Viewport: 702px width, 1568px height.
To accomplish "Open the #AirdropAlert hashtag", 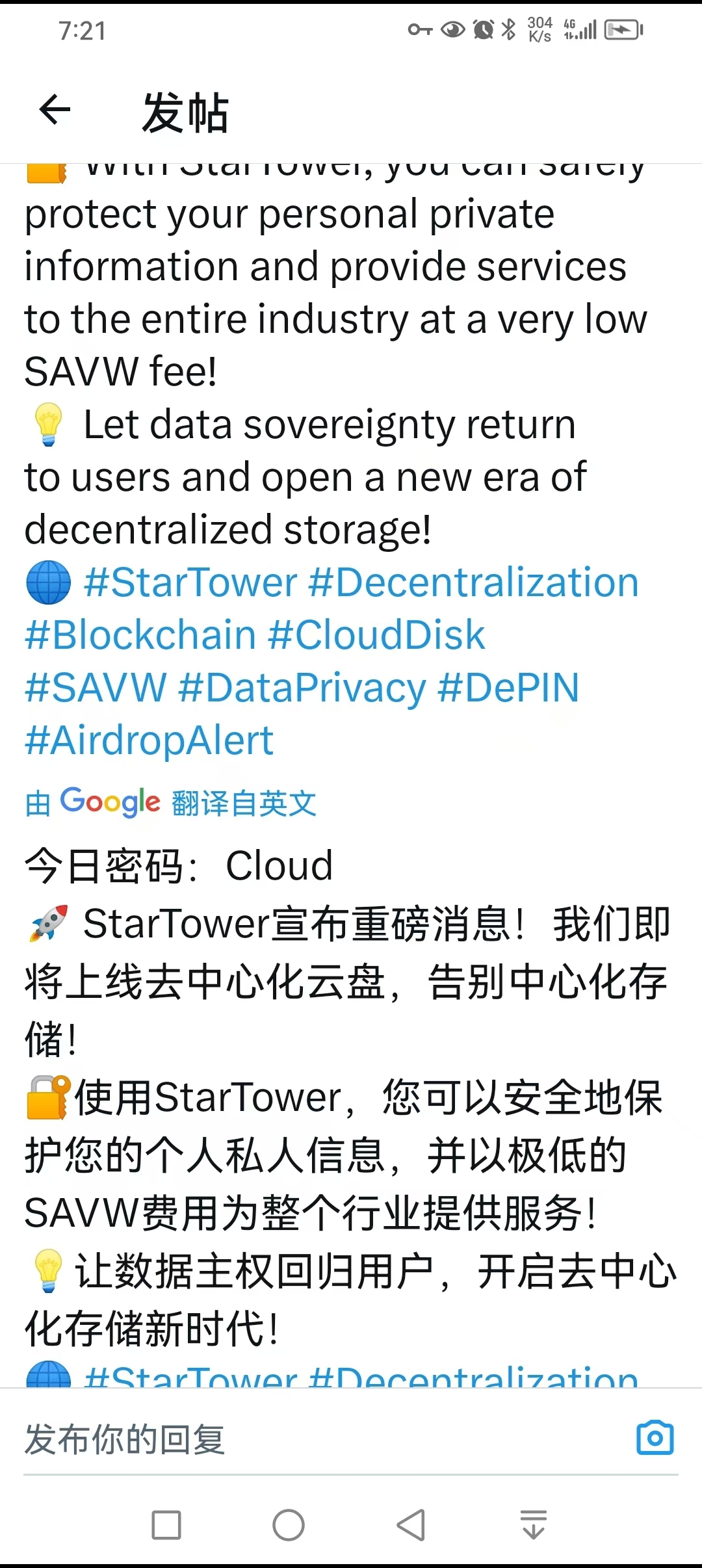I will [x=149, y=740].
